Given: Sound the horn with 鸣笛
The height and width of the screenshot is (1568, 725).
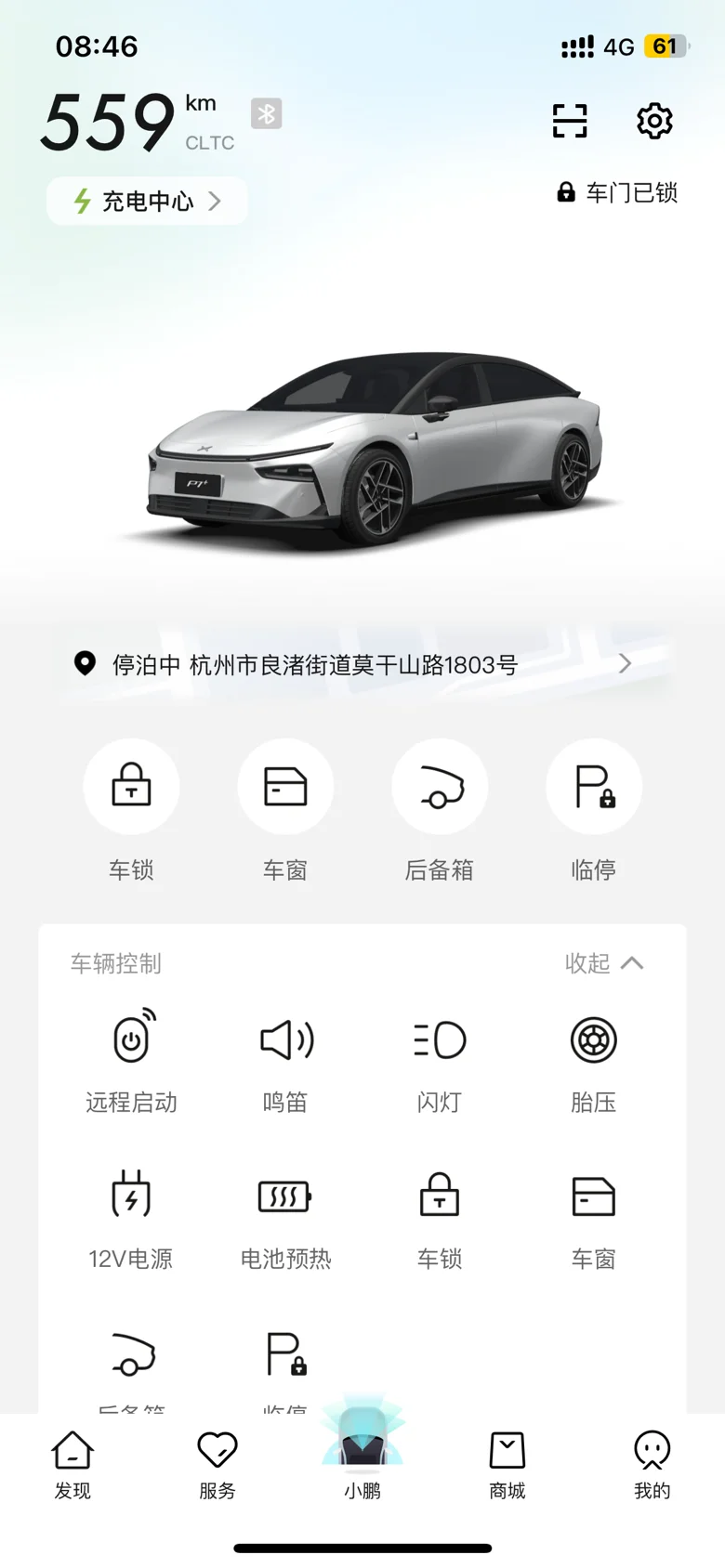Looking at the screenshot, I should point(285,1062).
